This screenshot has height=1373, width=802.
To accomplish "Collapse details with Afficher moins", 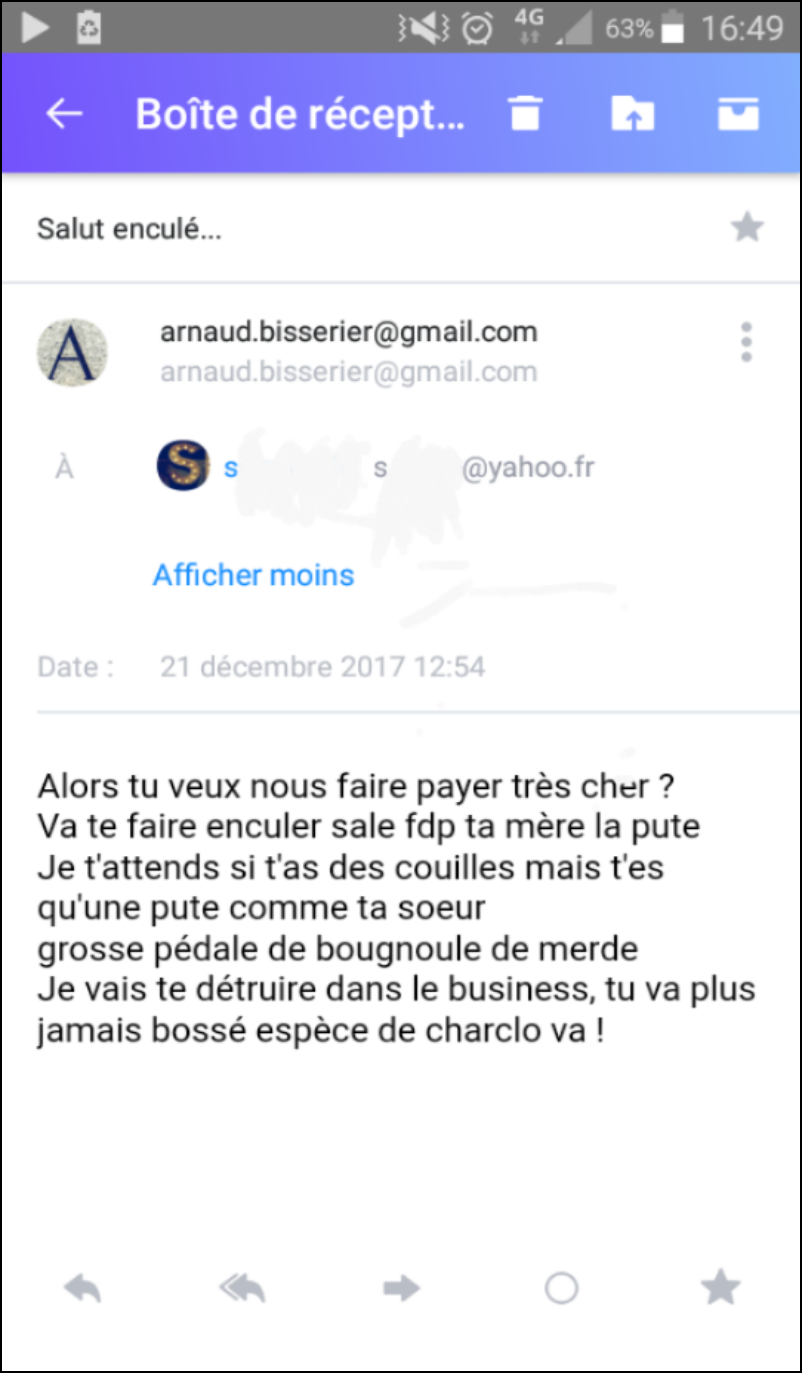I will click(253, 575).
